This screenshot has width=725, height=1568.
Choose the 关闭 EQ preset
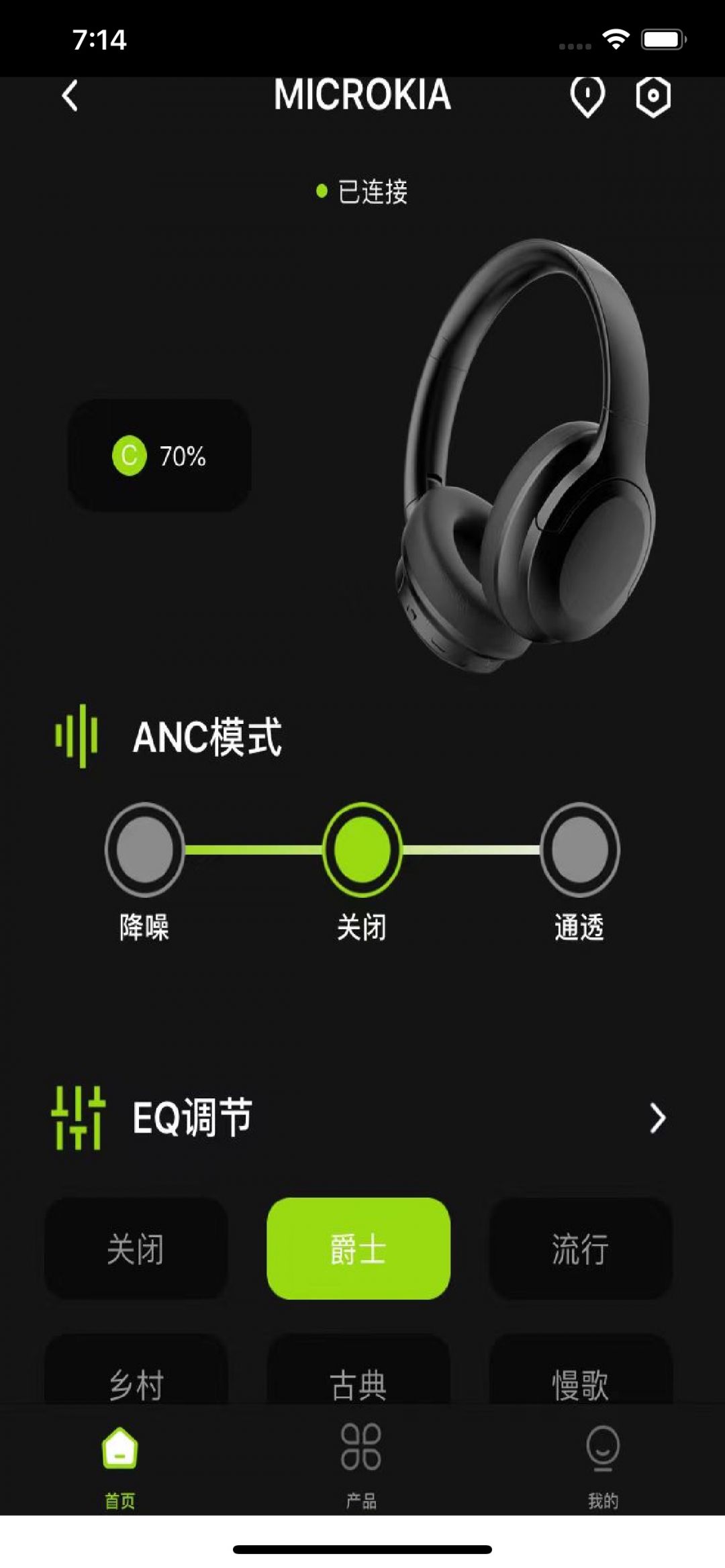[x=136, y=1249]
